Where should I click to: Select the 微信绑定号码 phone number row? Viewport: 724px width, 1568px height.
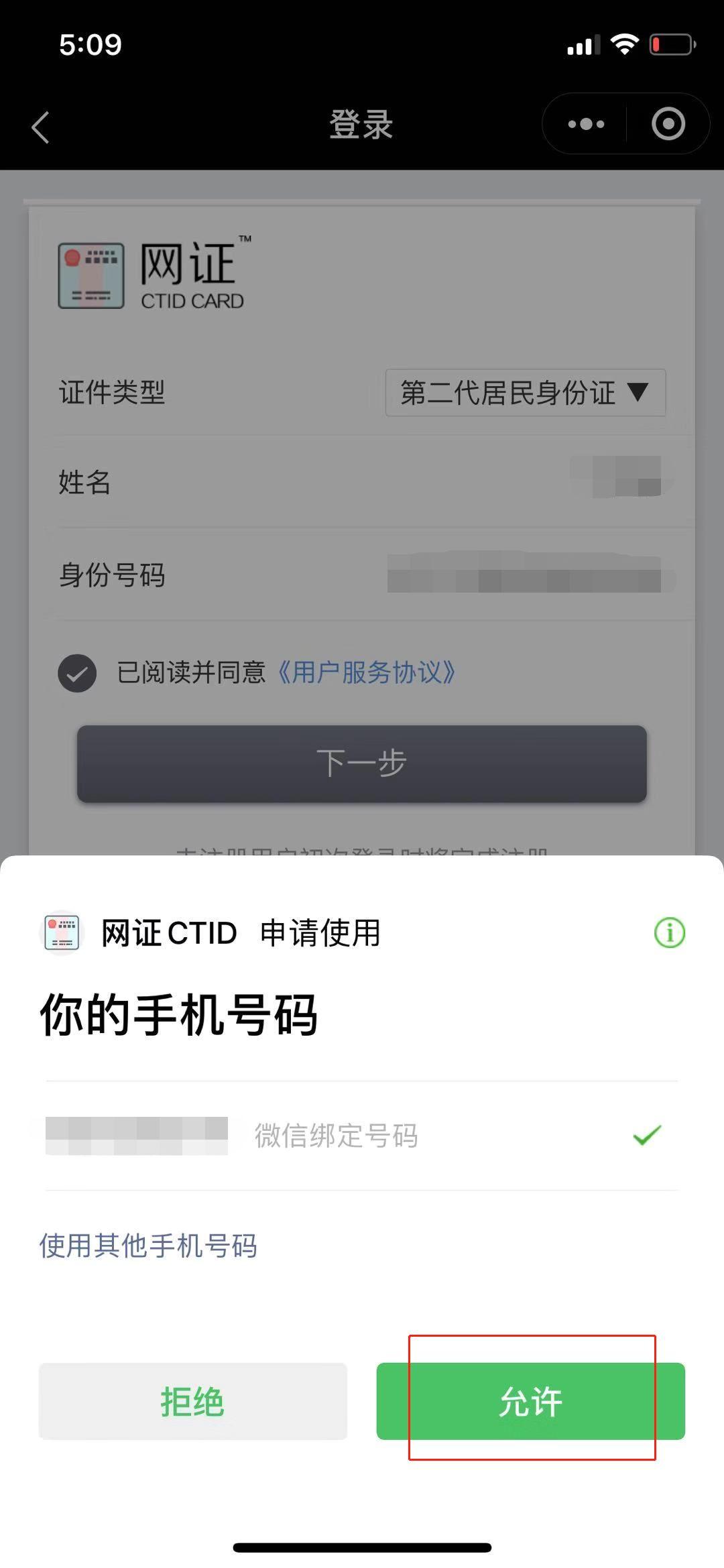pos(362,1136)
